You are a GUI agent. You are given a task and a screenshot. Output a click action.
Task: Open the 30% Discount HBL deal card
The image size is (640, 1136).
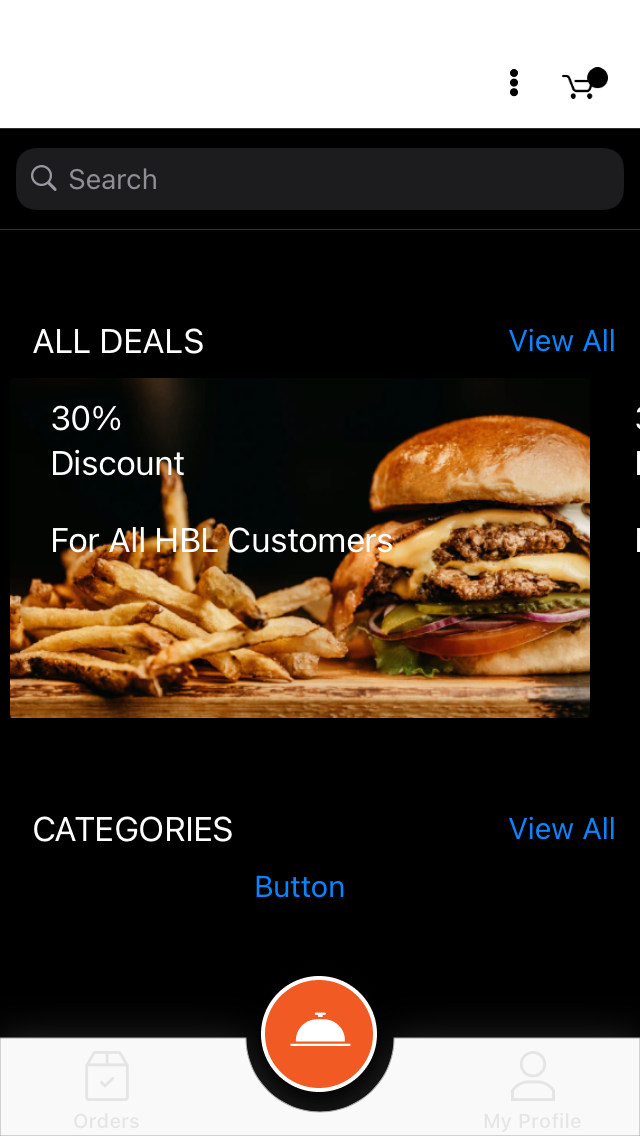(x=300, y=548)
